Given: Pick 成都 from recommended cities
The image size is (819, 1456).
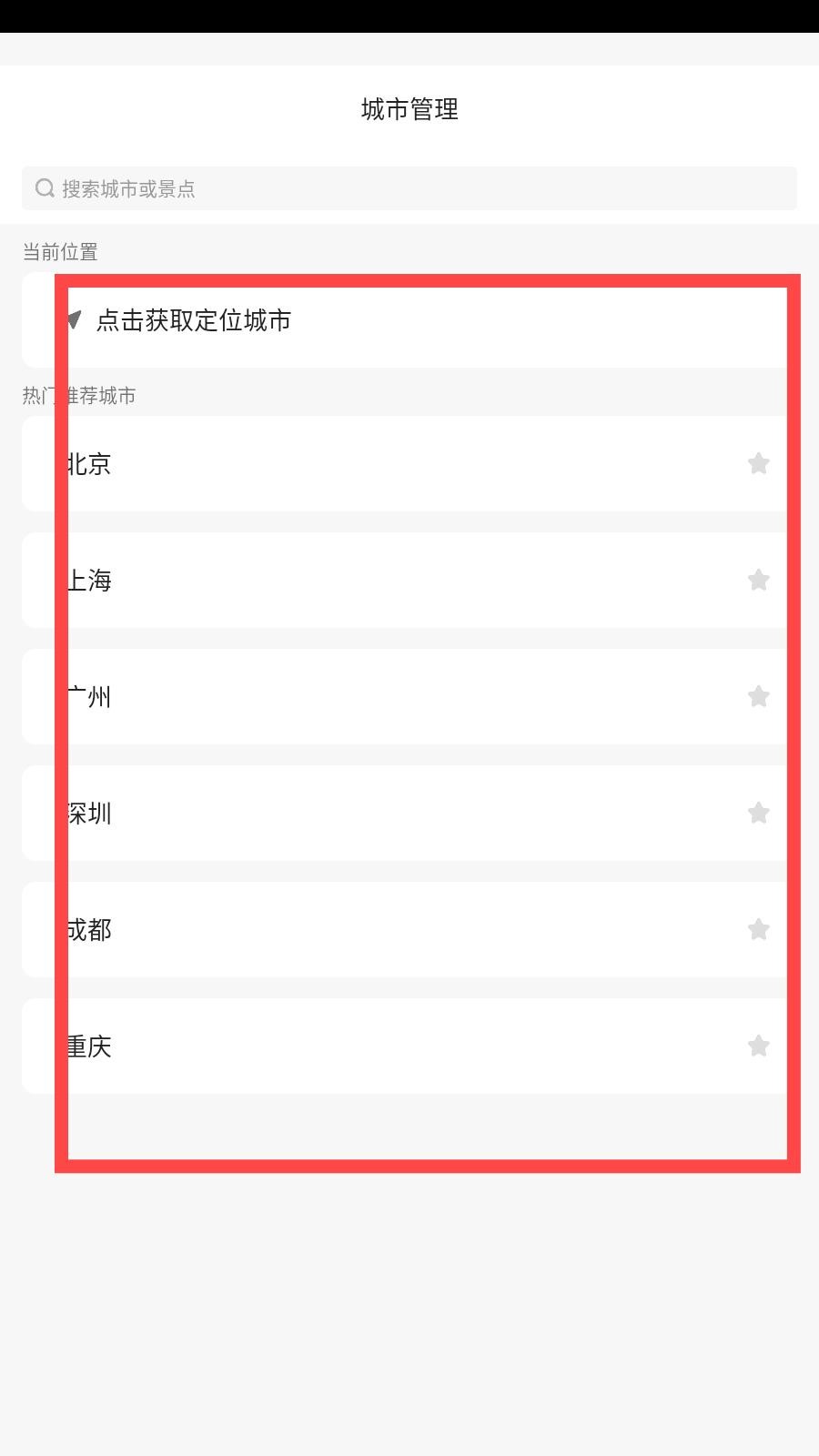Looking at the screenshot, I should pos(89,930).
